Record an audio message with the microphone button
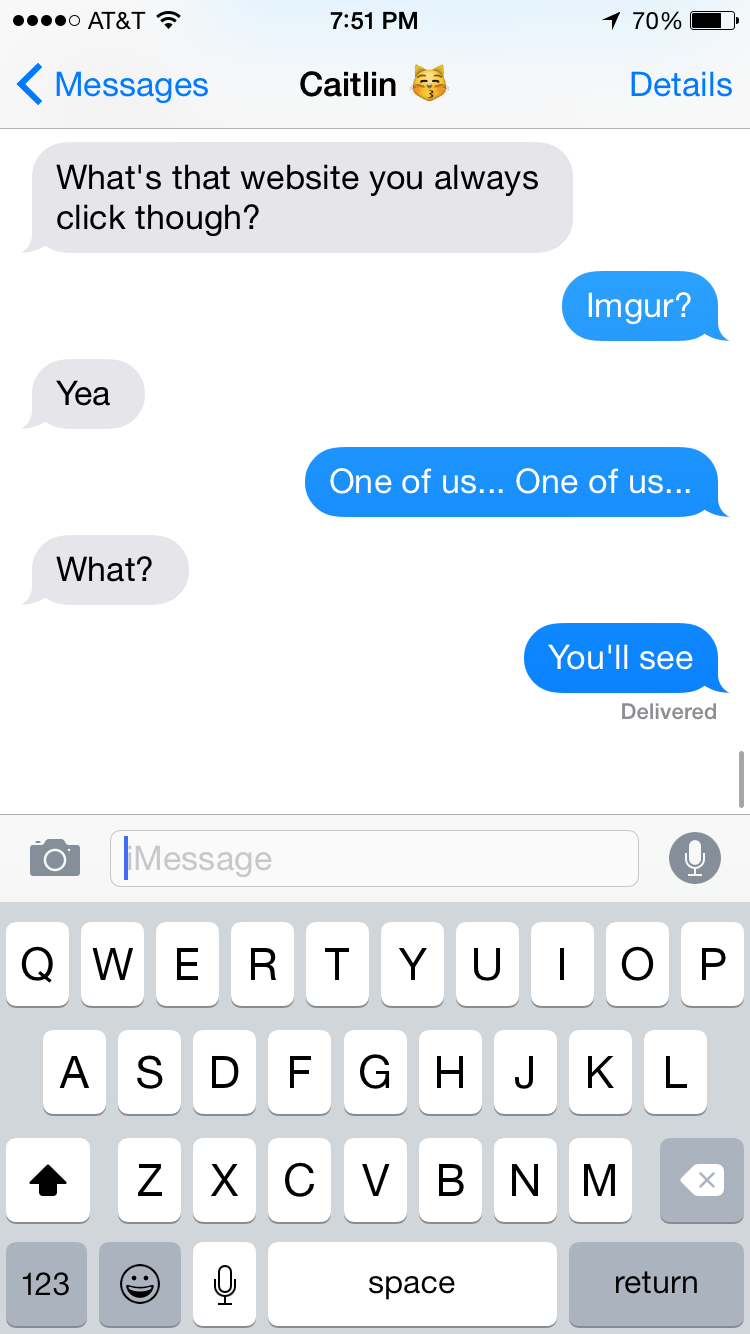The height and width of the screenshot is (1334, 750). click(694, 858)
